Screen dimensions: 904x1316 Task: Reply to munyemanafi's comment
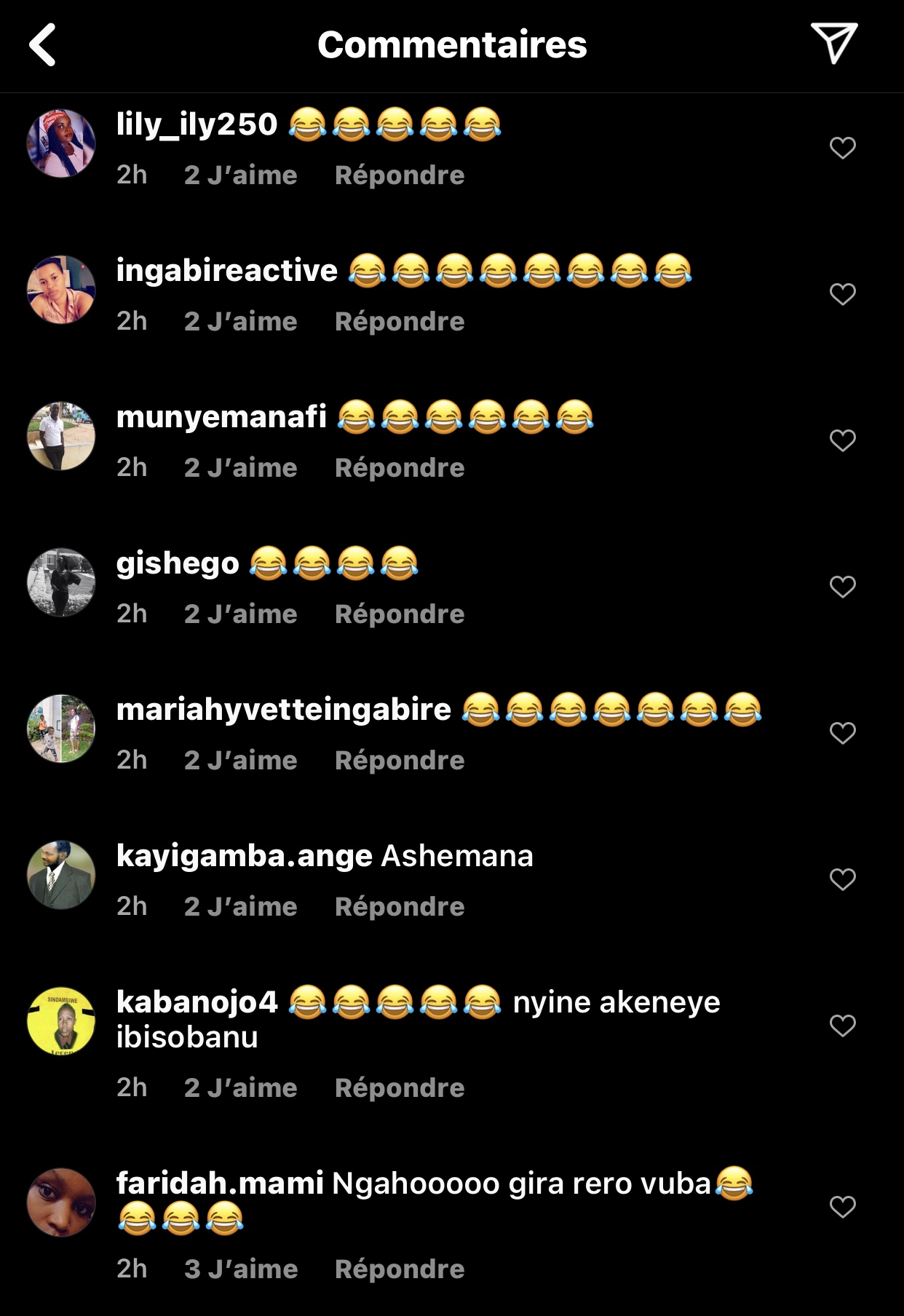(x=399, y=467)
